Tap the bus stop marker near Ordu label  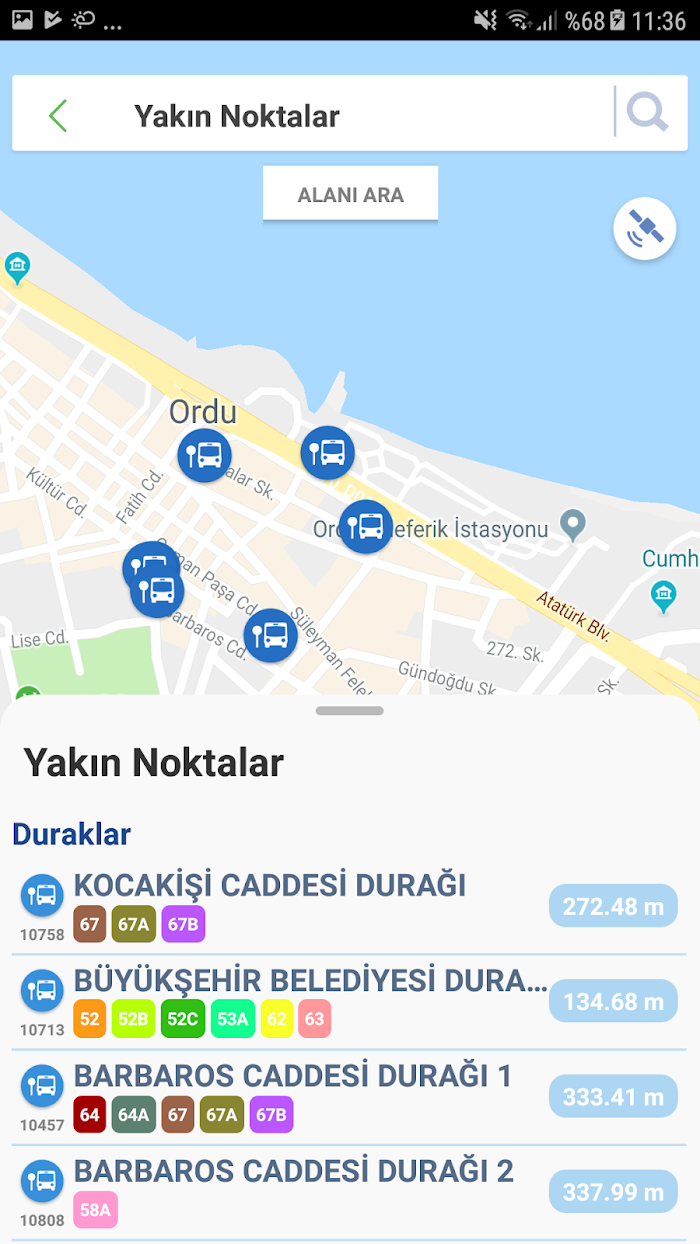(205, 455)
